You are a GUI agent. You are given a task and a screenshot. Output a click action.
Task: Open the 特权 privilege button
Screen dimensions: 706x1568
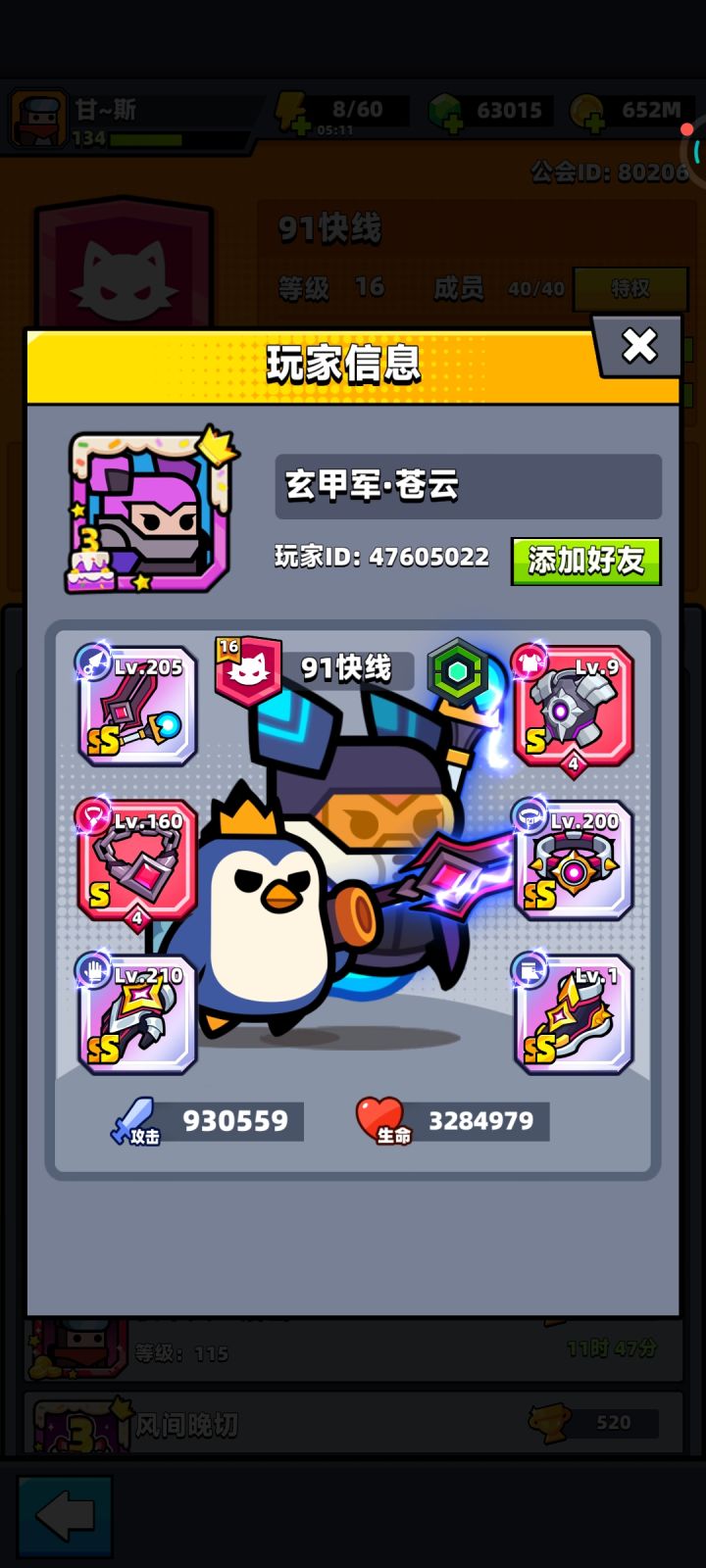pos(630,289)
